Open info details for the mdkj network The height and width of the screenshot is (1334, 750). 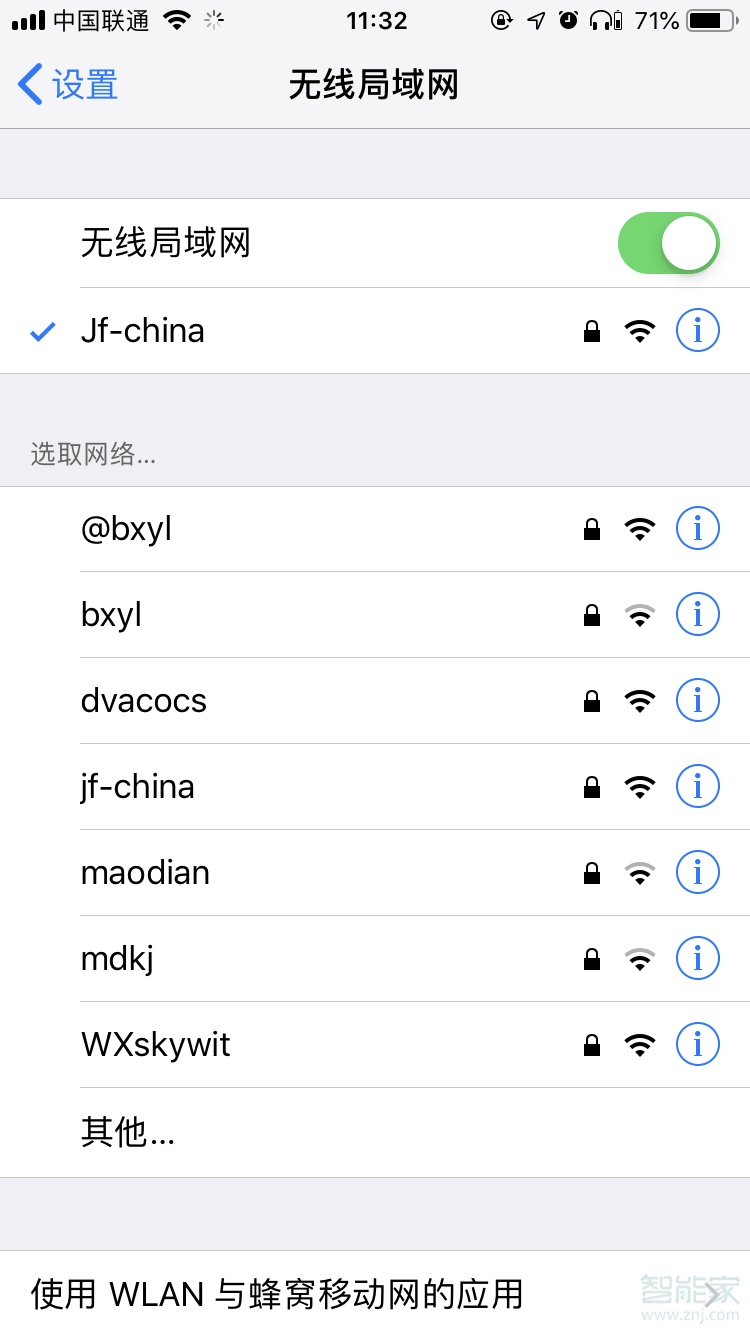[x=697, y=958]
